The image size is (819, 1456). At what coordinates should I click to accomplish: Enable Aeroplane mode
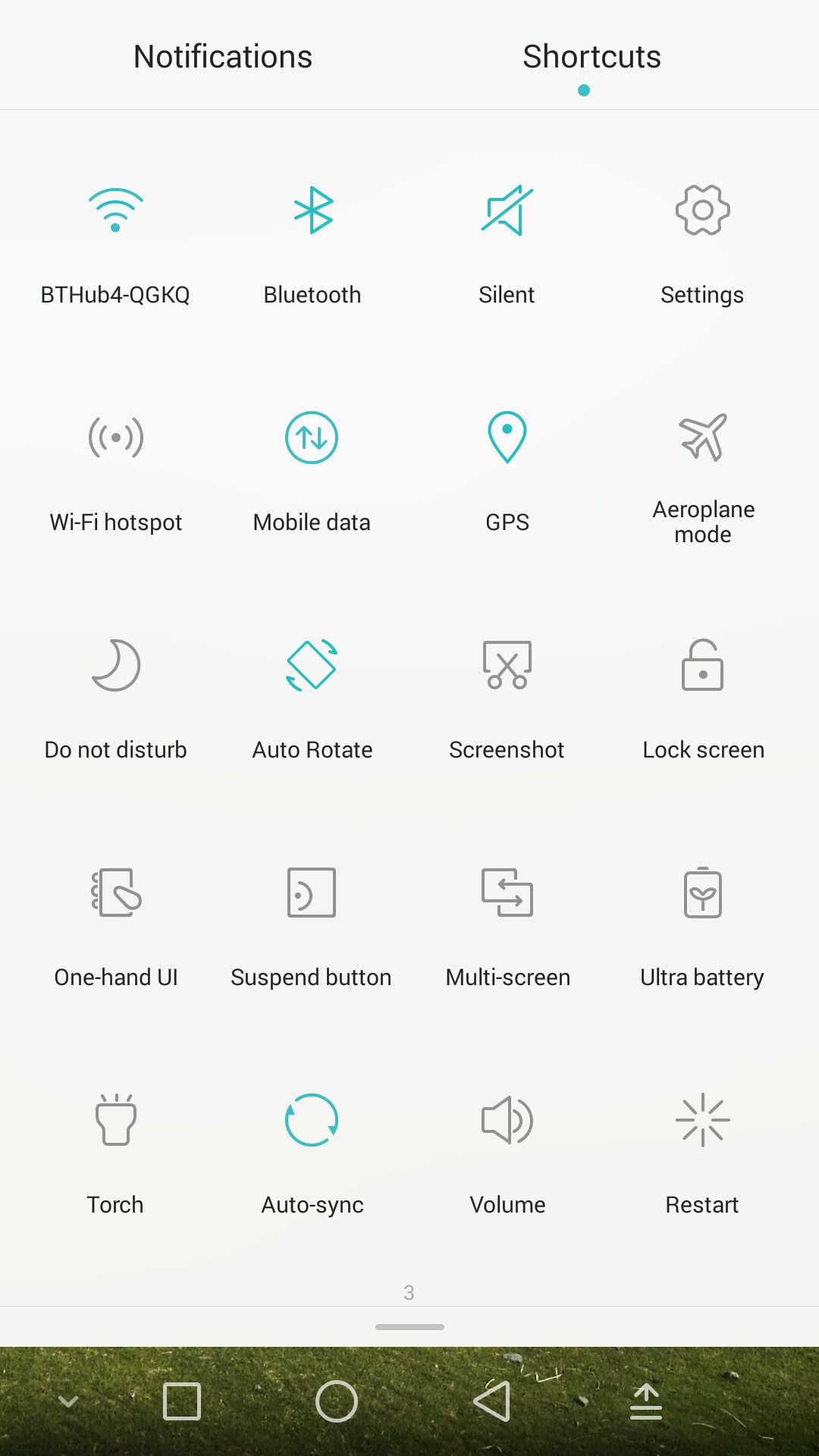702,438
